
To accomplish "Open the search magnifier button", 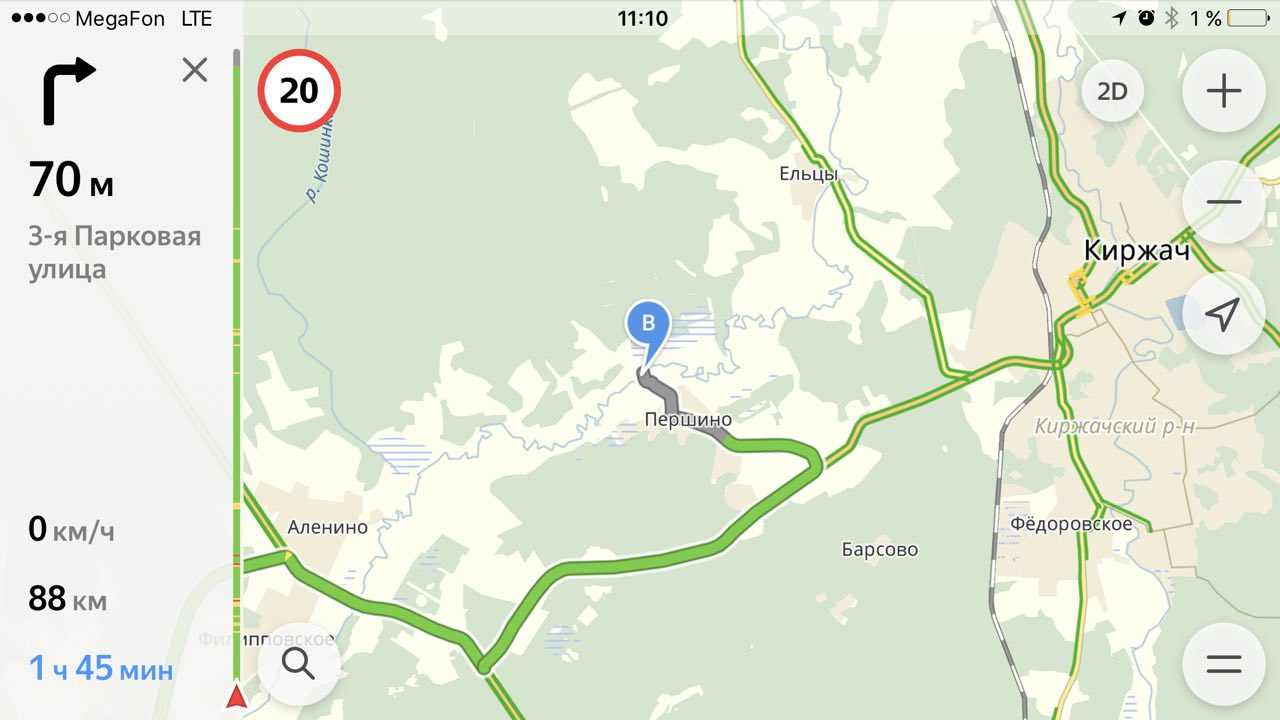I will point(299,664).
